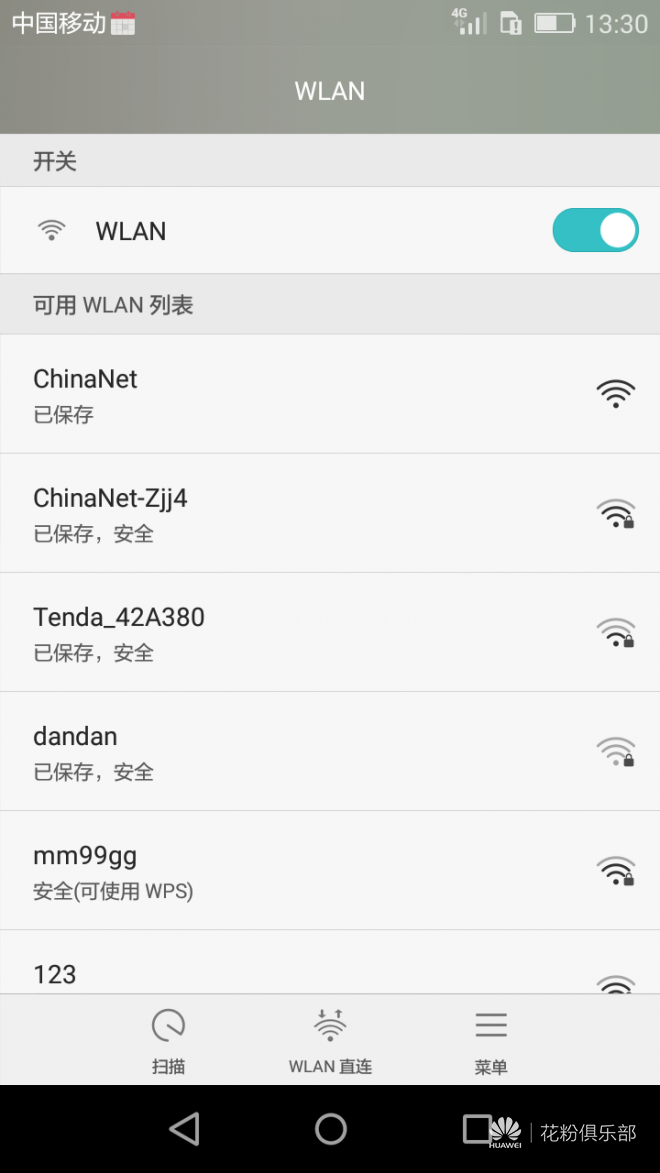
Task: Open the ChinaNet-Zjj4 network
Action: [x=330, y=513]
